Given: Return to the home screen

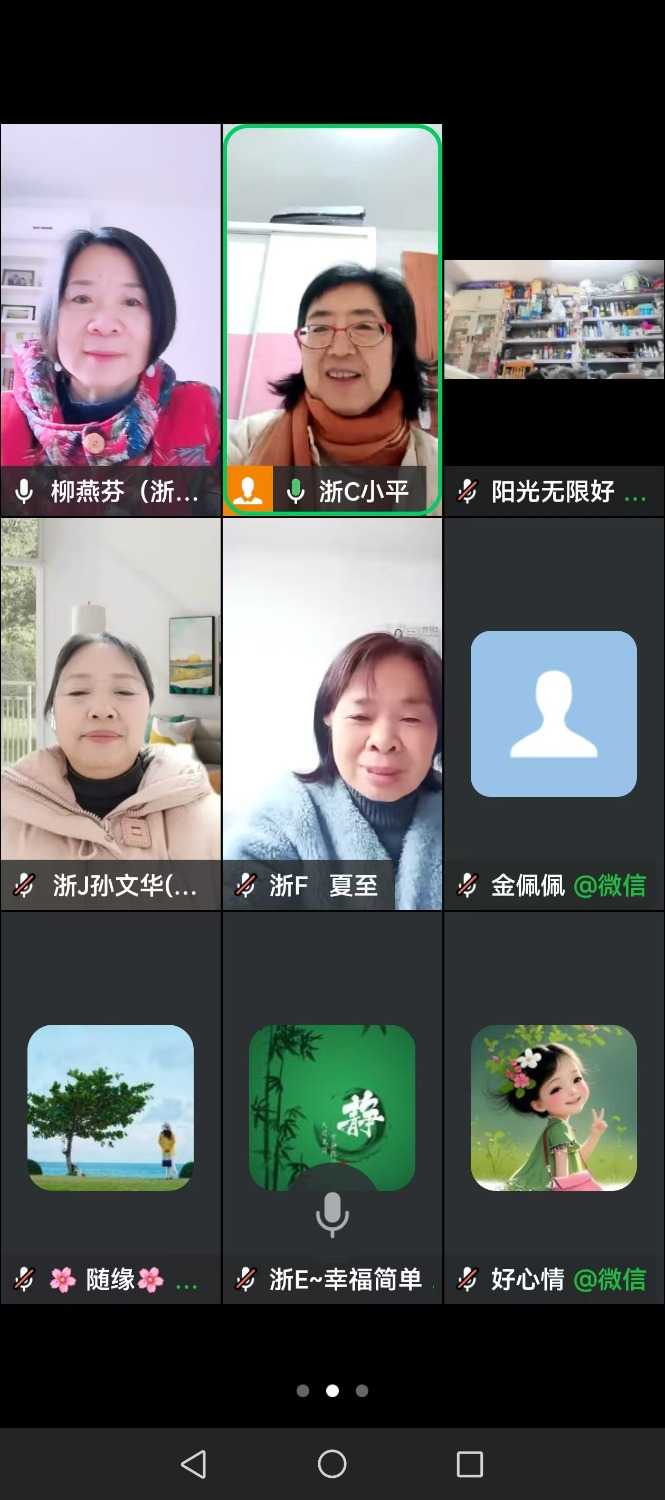Looking at the screenshot, I should [332, 1464].
